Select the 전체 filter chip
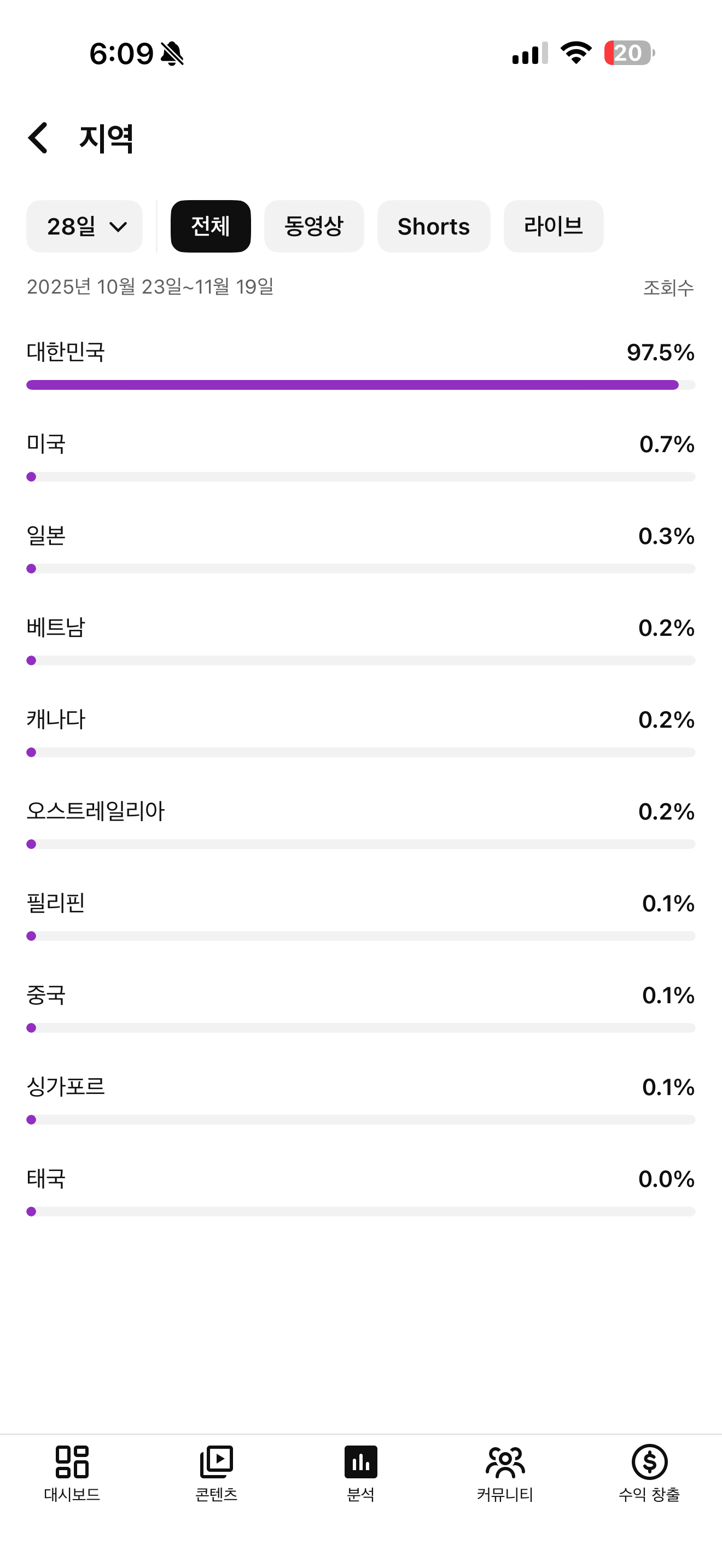Screen dimensions: 722x1568 point(211,226)
